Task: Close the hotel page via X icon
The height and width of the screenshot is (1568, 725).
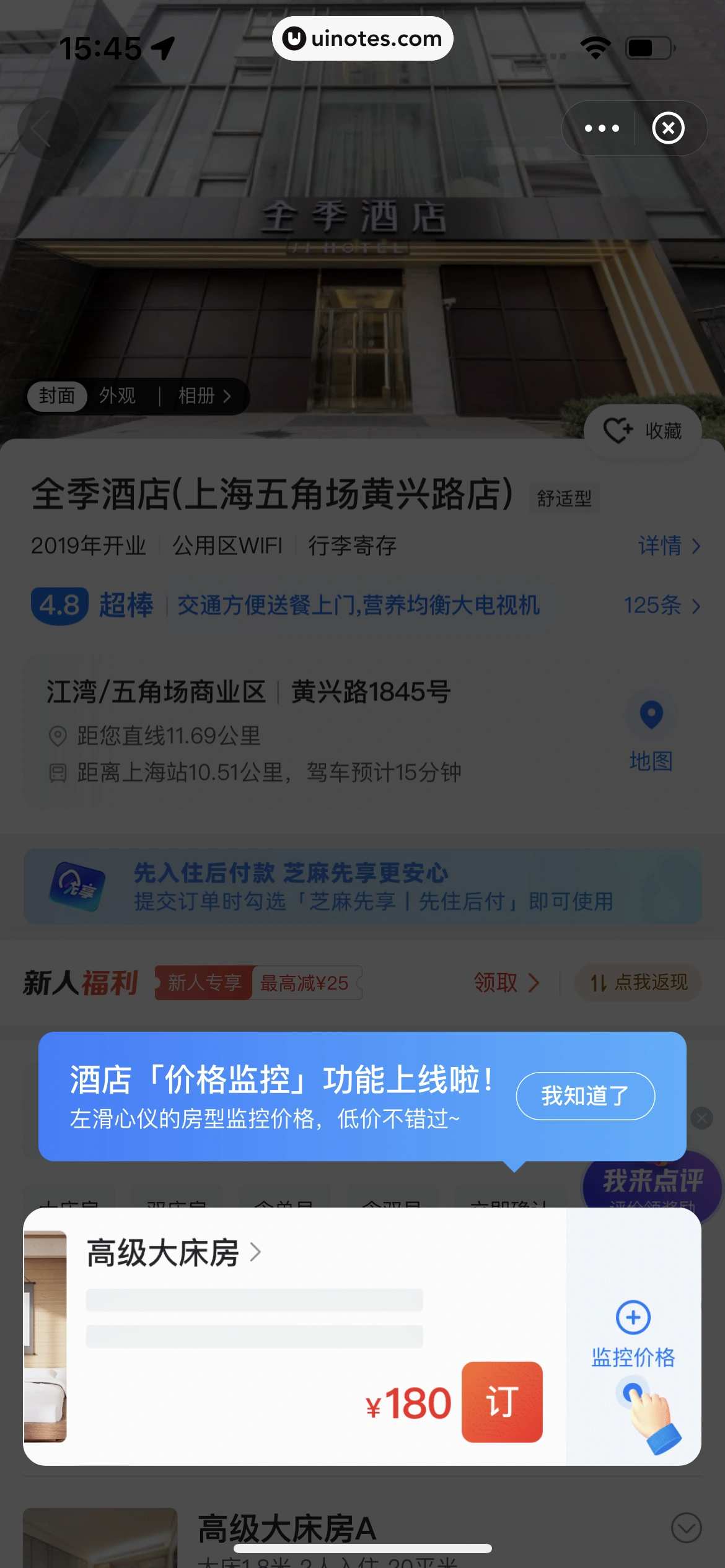Action: pos(668,128)
